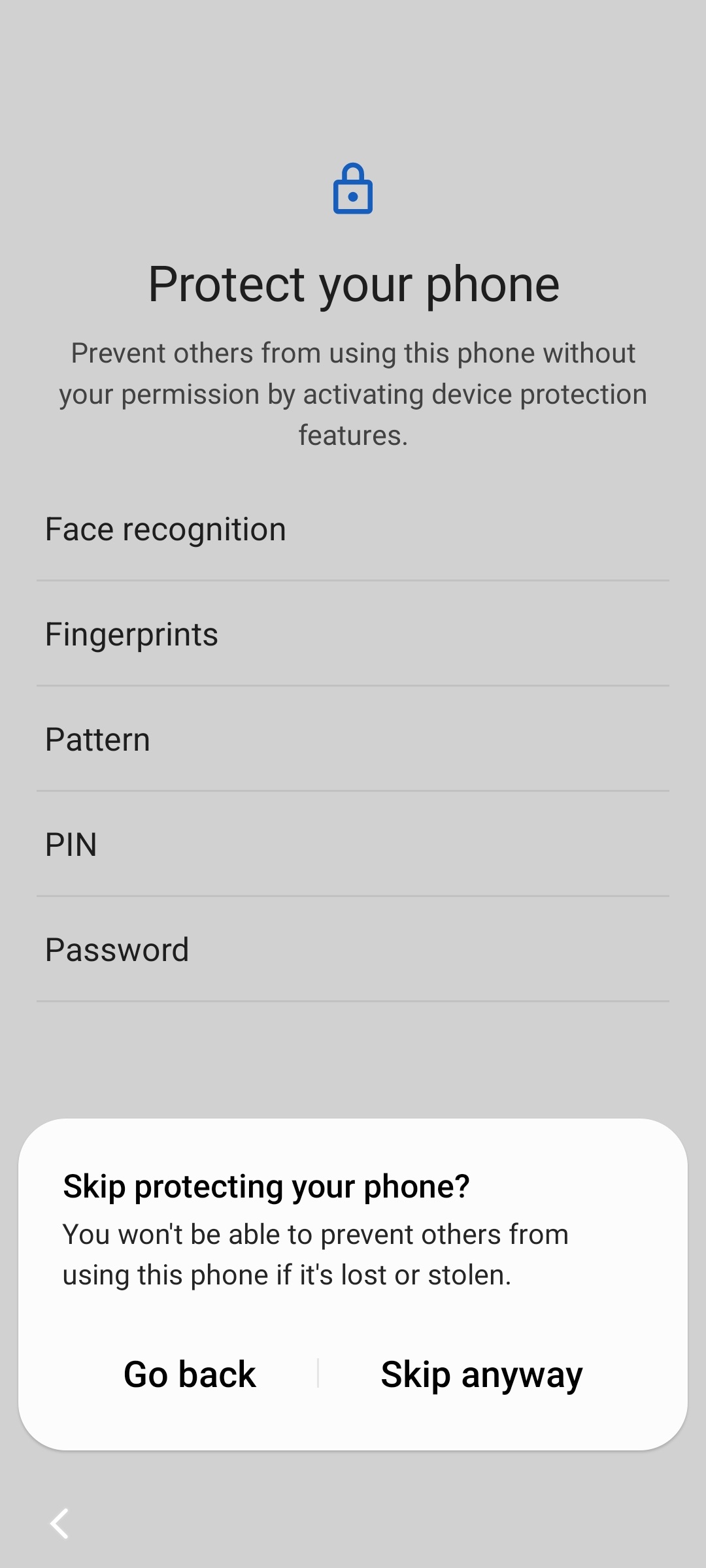Select the PIN option

click(x=353, y=844)
